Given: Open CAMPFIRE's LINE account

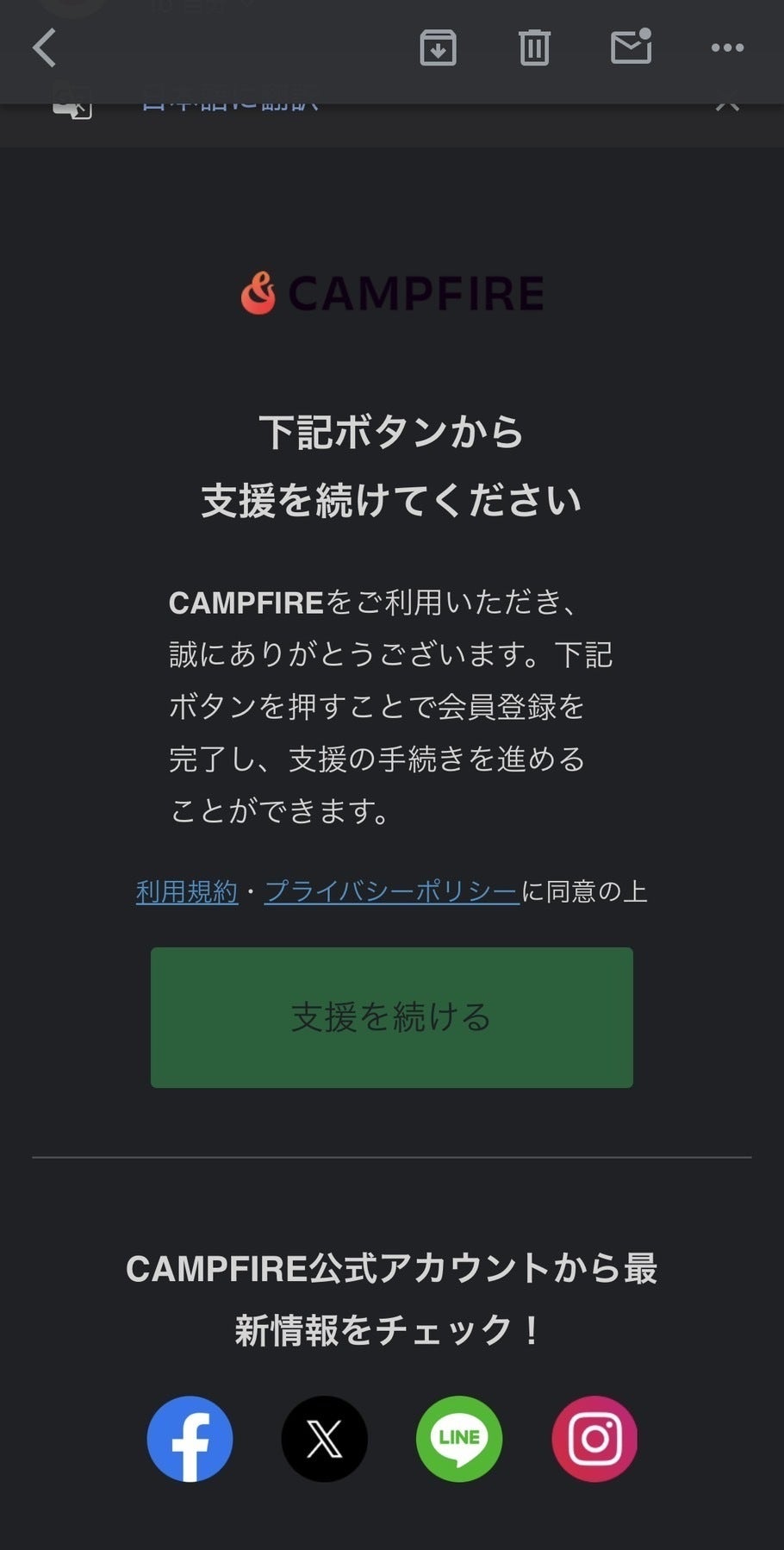Looking at the screenshot, I should (459, 1439).
